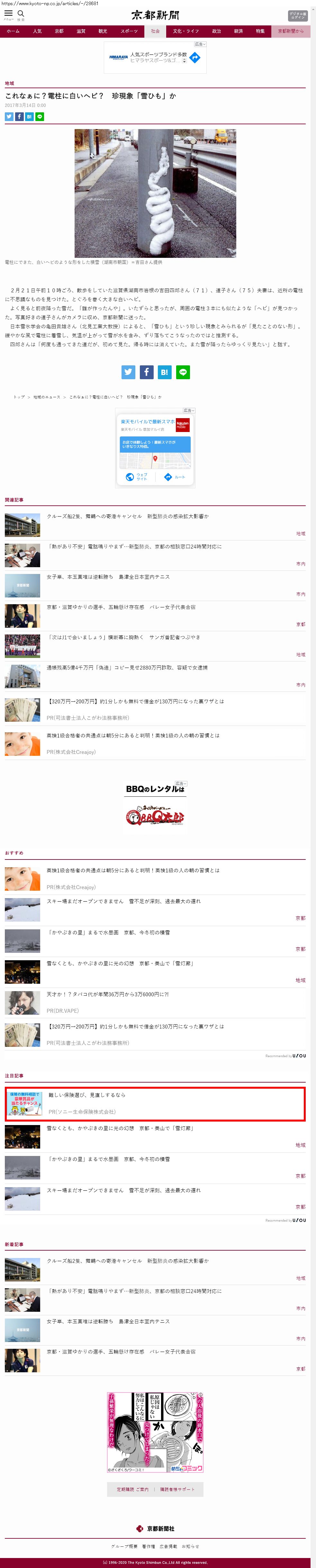Switch to the 経済 tab
316x1568 pixels.
tap(238, 31)
